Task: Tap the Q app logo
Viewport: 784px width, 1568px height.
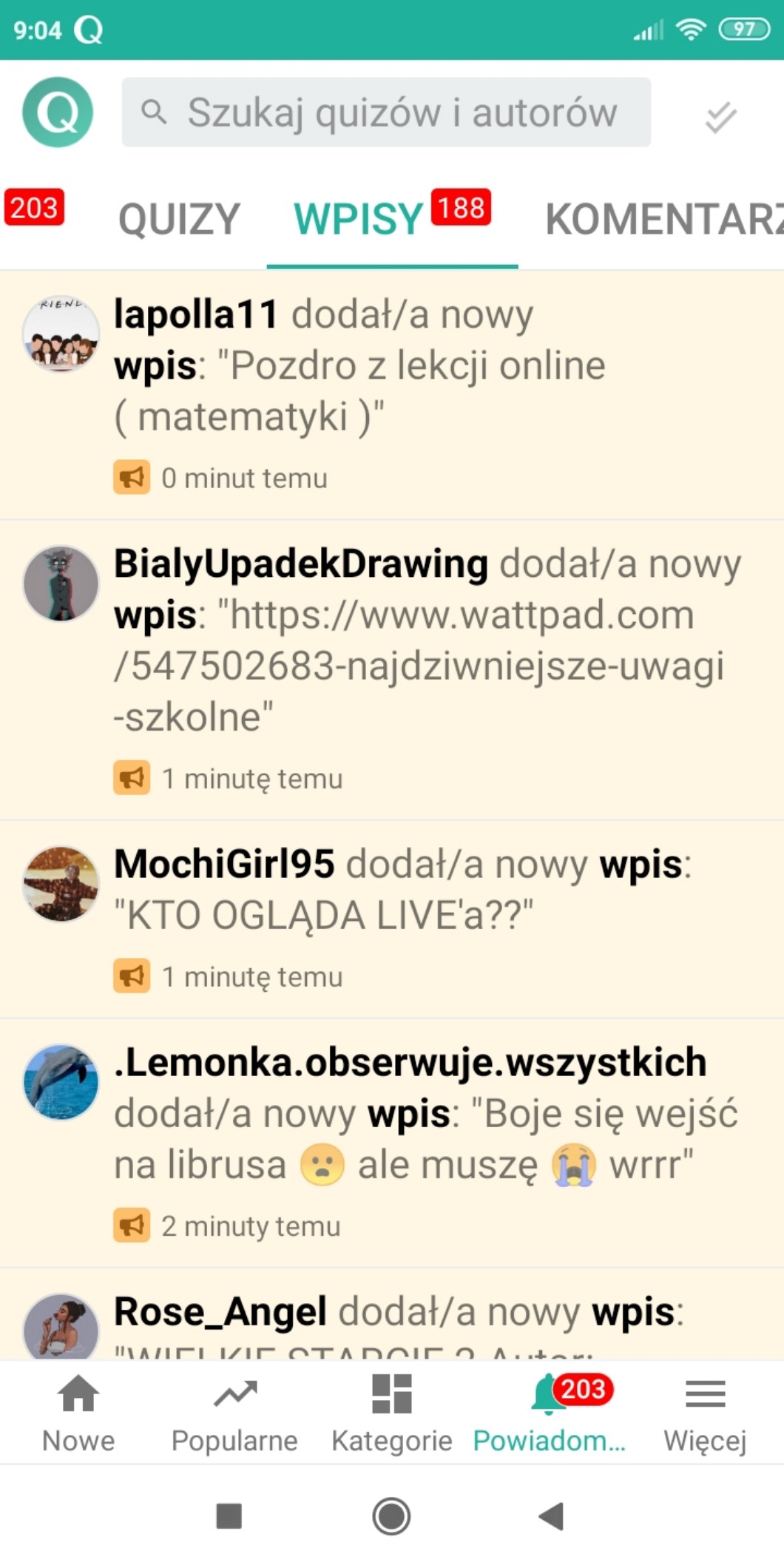Action: 58,112
